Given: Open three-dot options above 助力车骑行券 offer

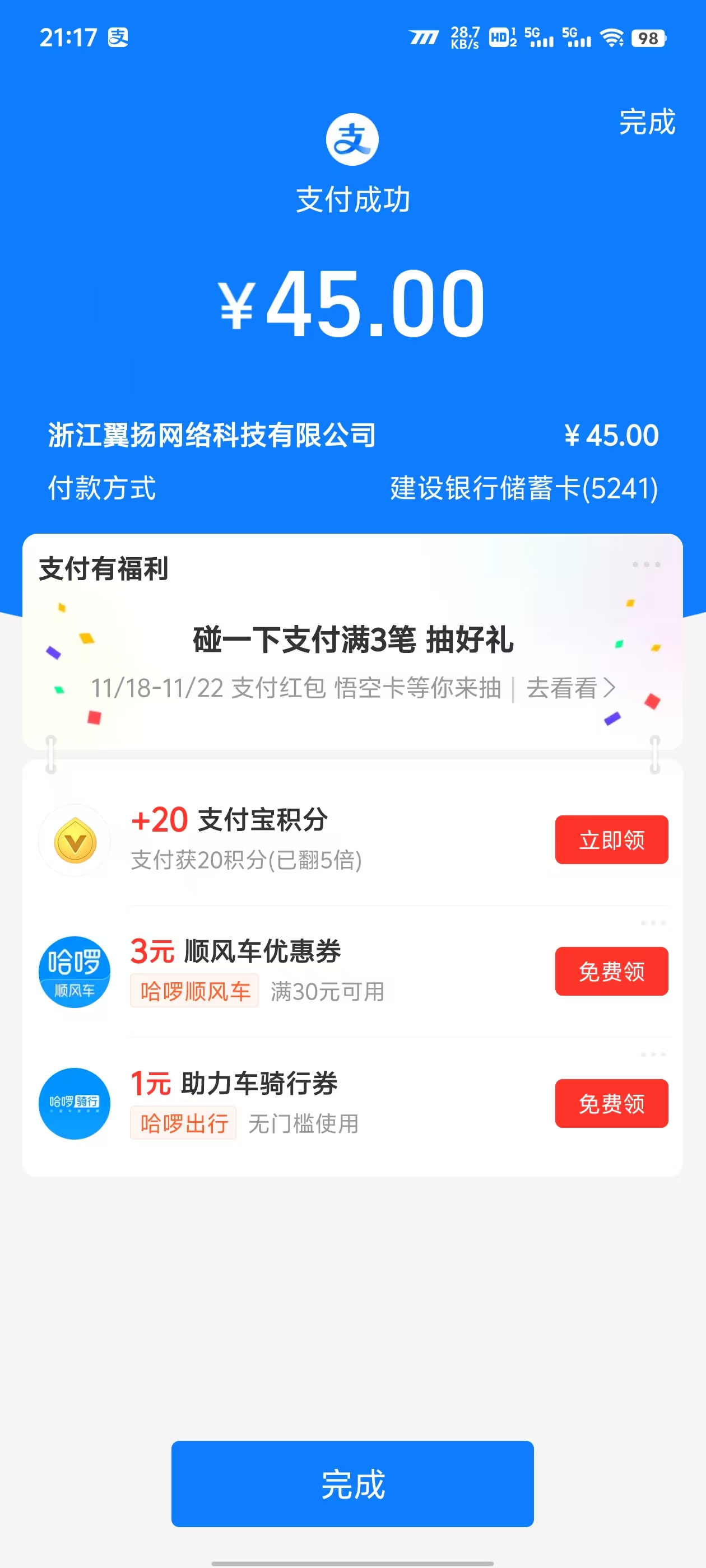Looking at the screenshot, I should pos(652,1054).
